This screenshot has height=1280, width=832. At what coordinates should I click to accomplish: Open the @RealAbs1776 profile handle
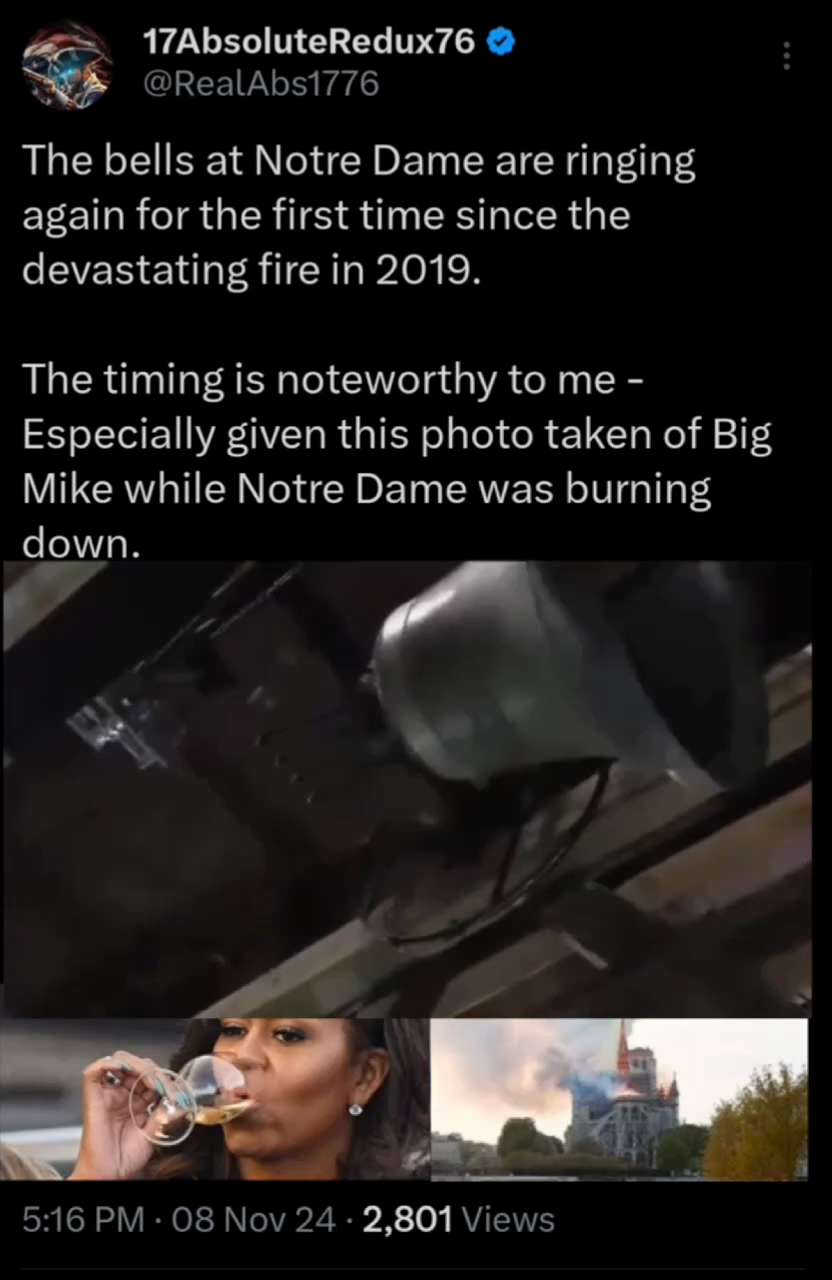[x=262, y=83]
